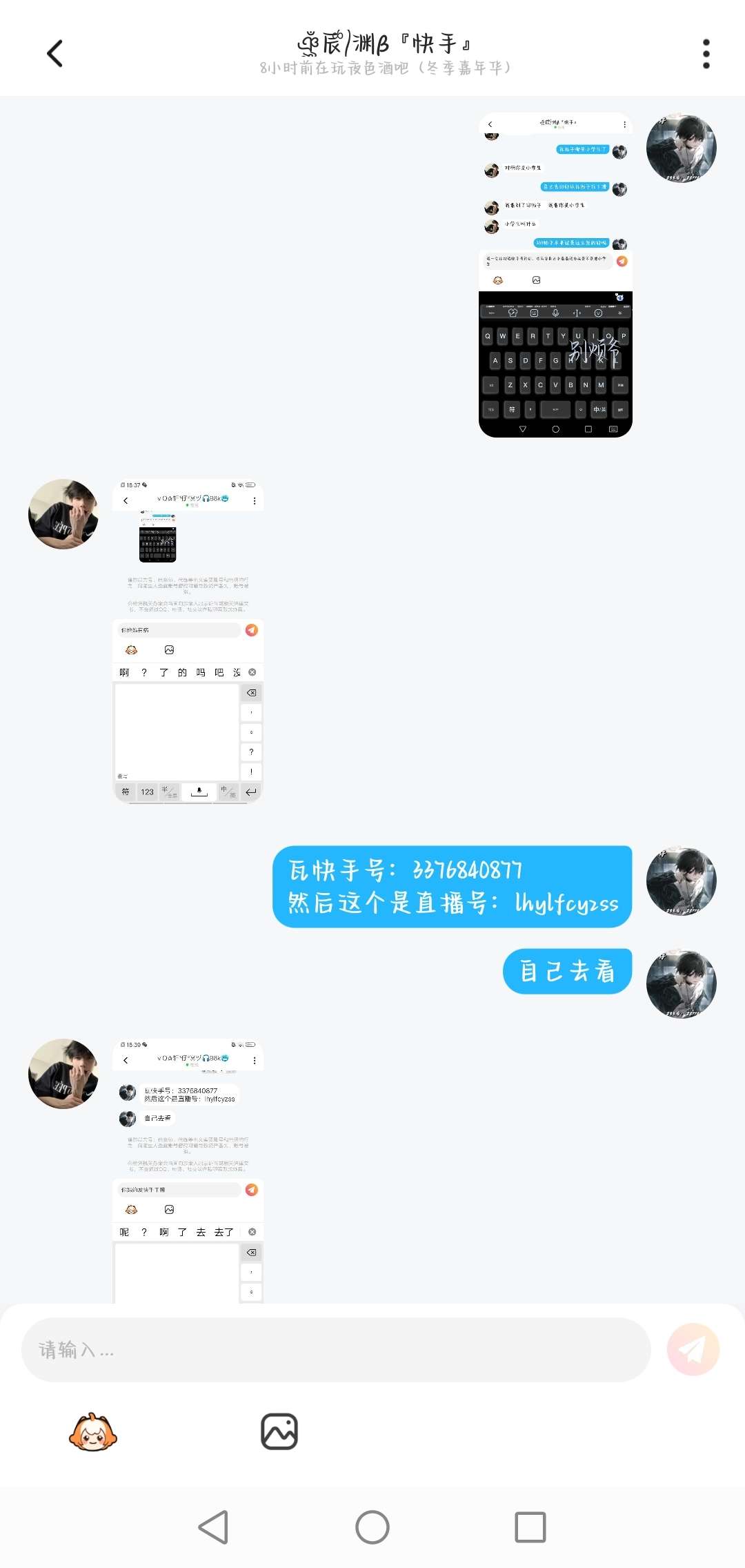The width and height of the screenshot is (745, 1568).
Task: Go back from this chat
Action: pos(55,54)
